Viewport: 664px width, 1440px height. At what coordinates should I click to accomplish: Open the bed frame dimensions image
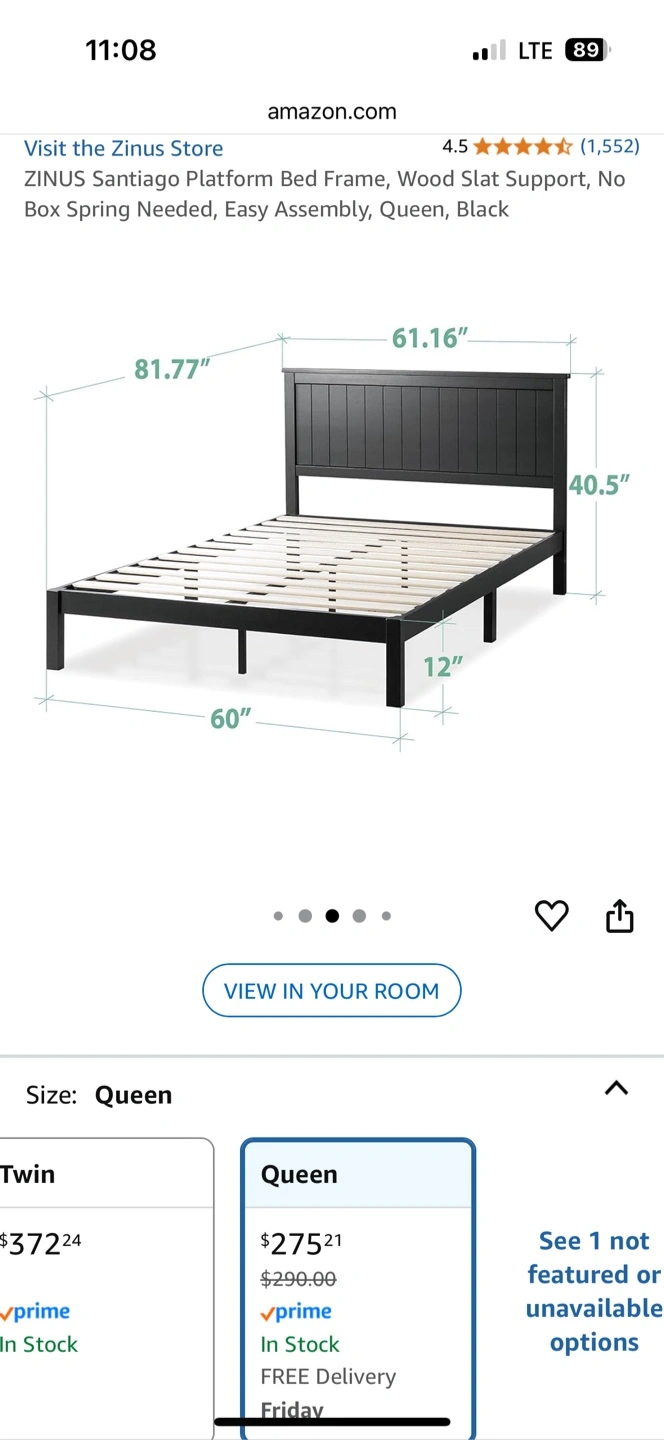click(330, 540)
